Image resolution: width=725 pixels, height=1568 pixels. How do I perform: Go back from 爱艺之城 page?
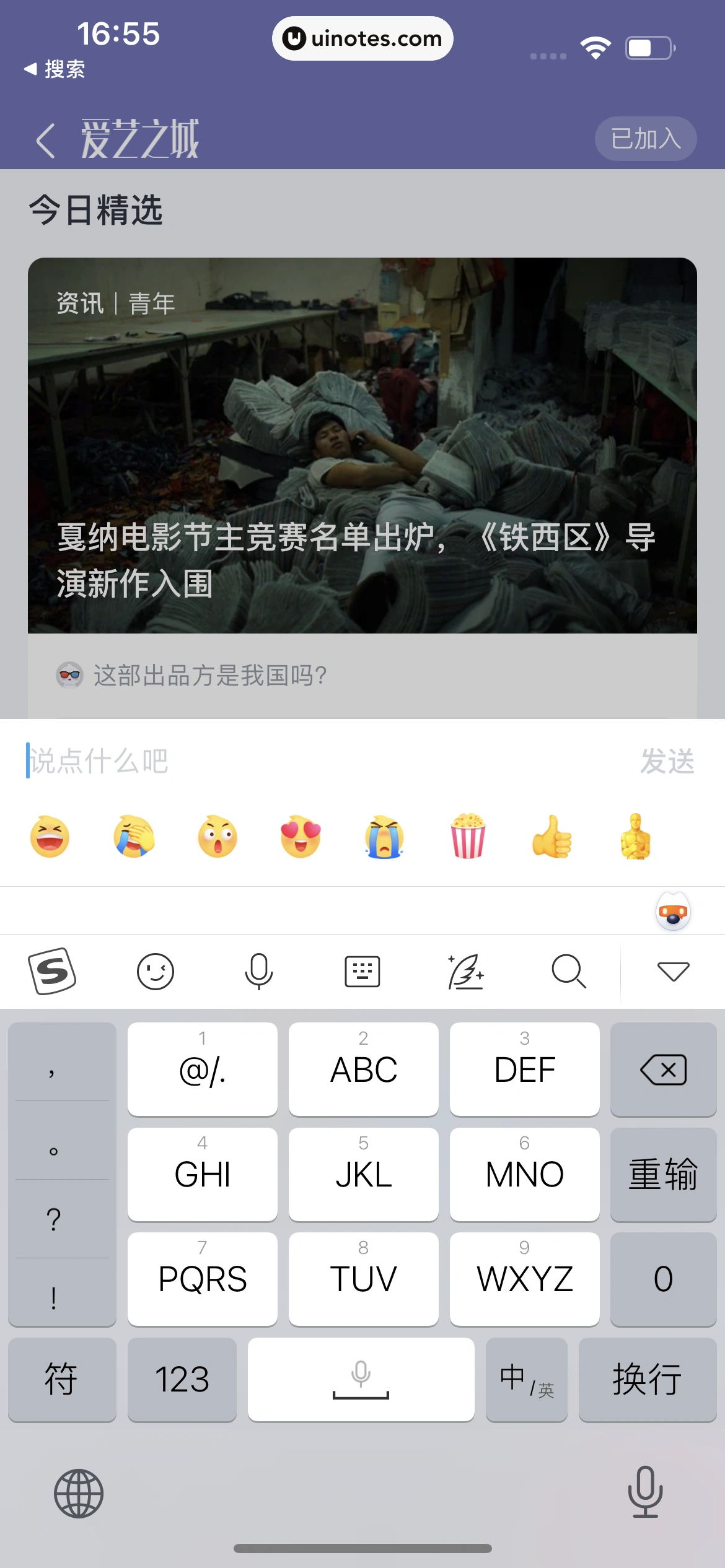pos(46,140)
